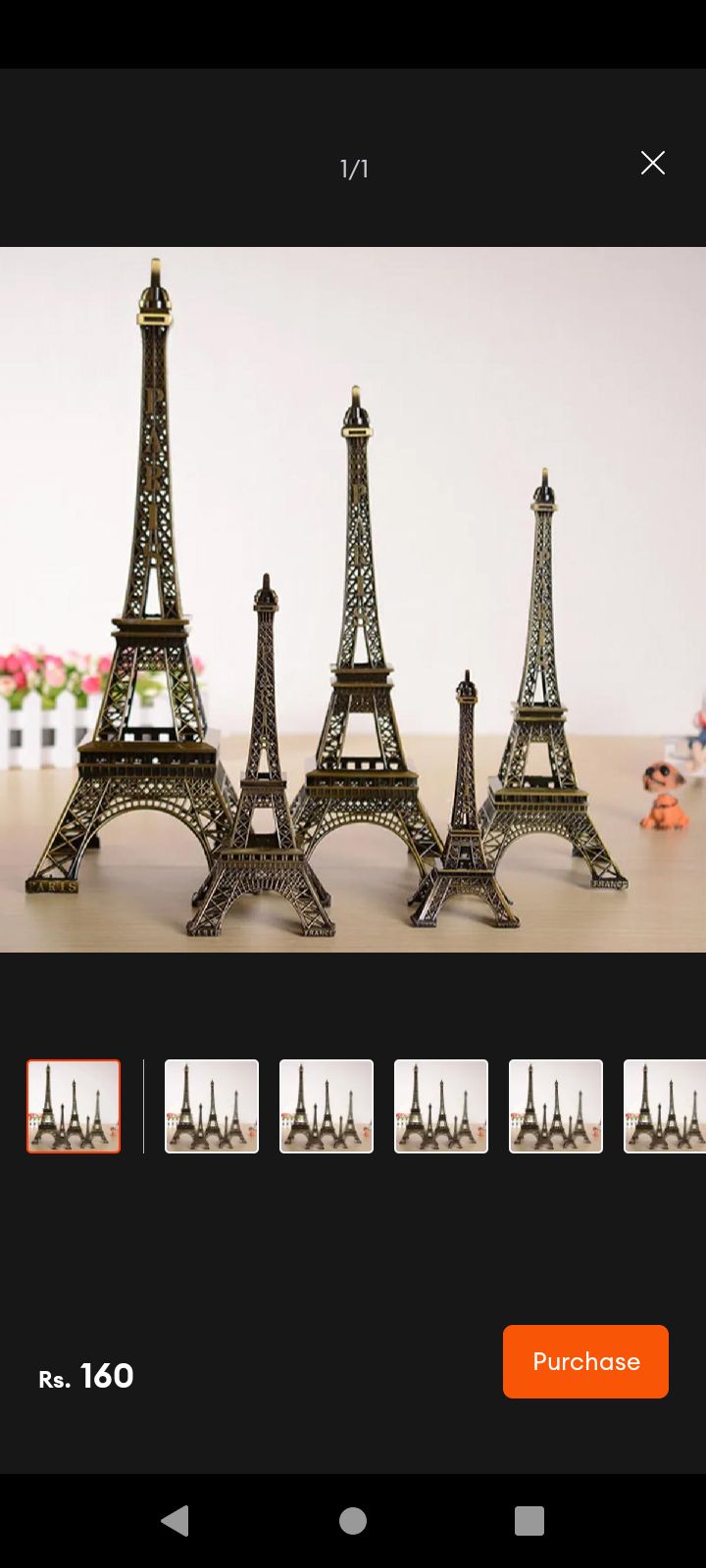Go back with system back button
Image resolution: width=706 pixels, height=1568 pixels.
point(176,1520)
